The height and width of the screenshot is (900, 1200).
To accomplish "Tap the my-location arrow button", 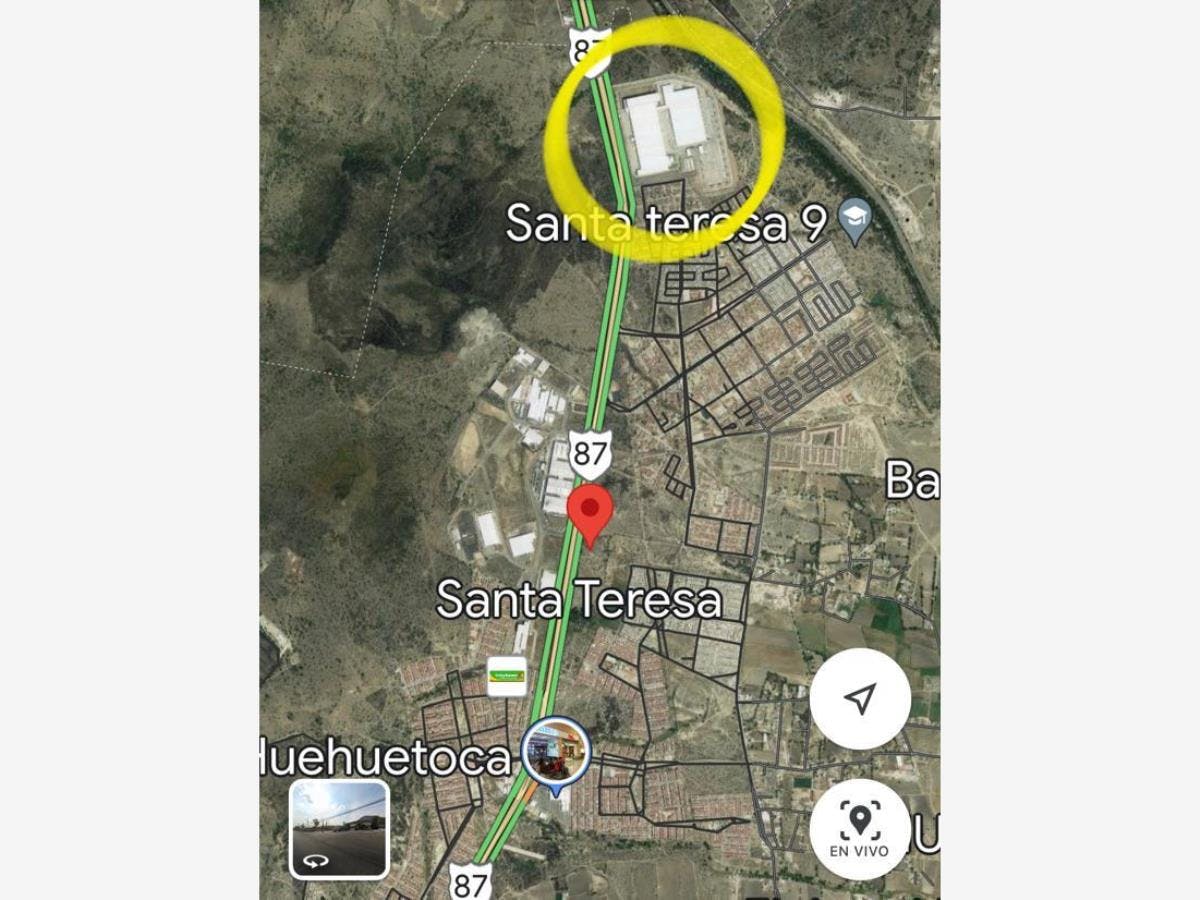I will 860,698.
